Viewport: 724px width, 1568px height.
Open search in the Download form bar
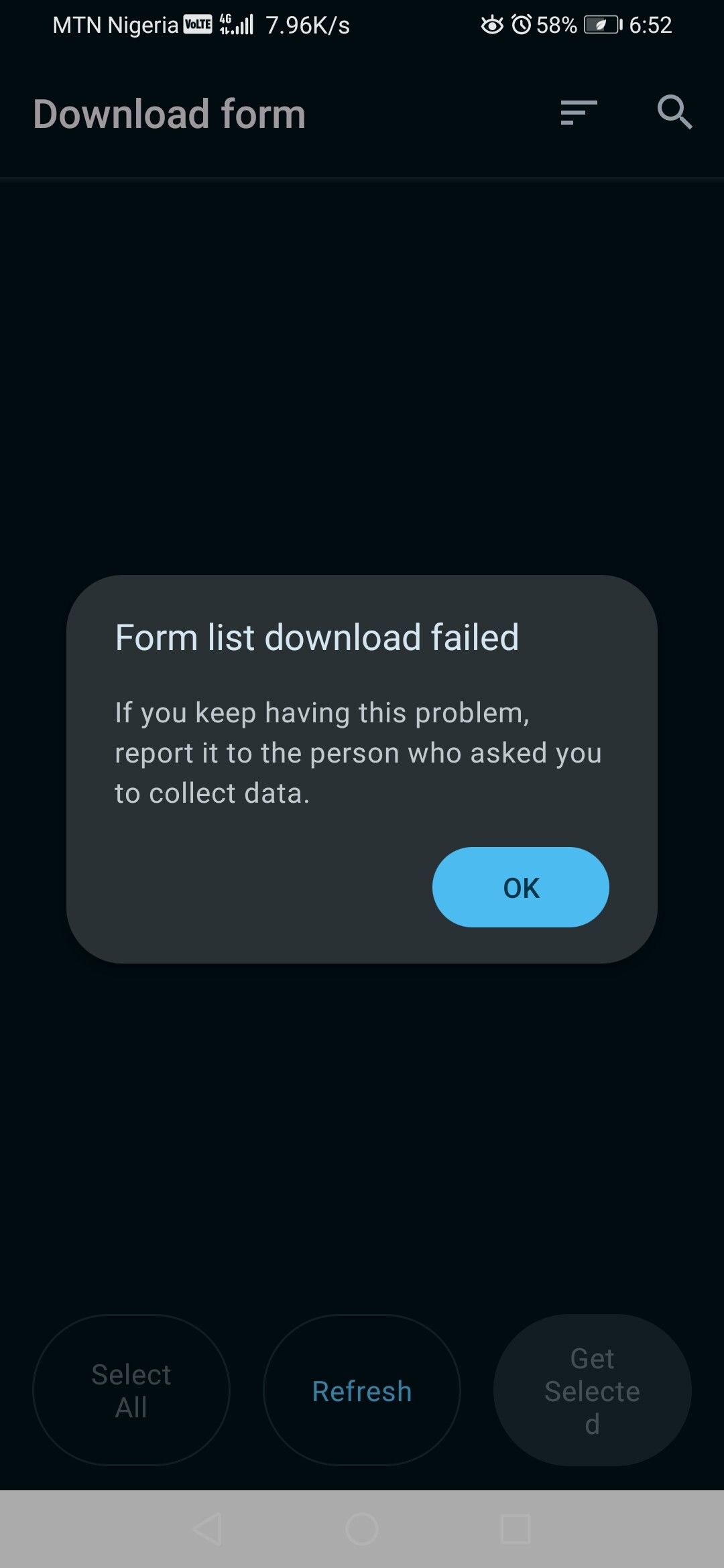coord(674,112)
